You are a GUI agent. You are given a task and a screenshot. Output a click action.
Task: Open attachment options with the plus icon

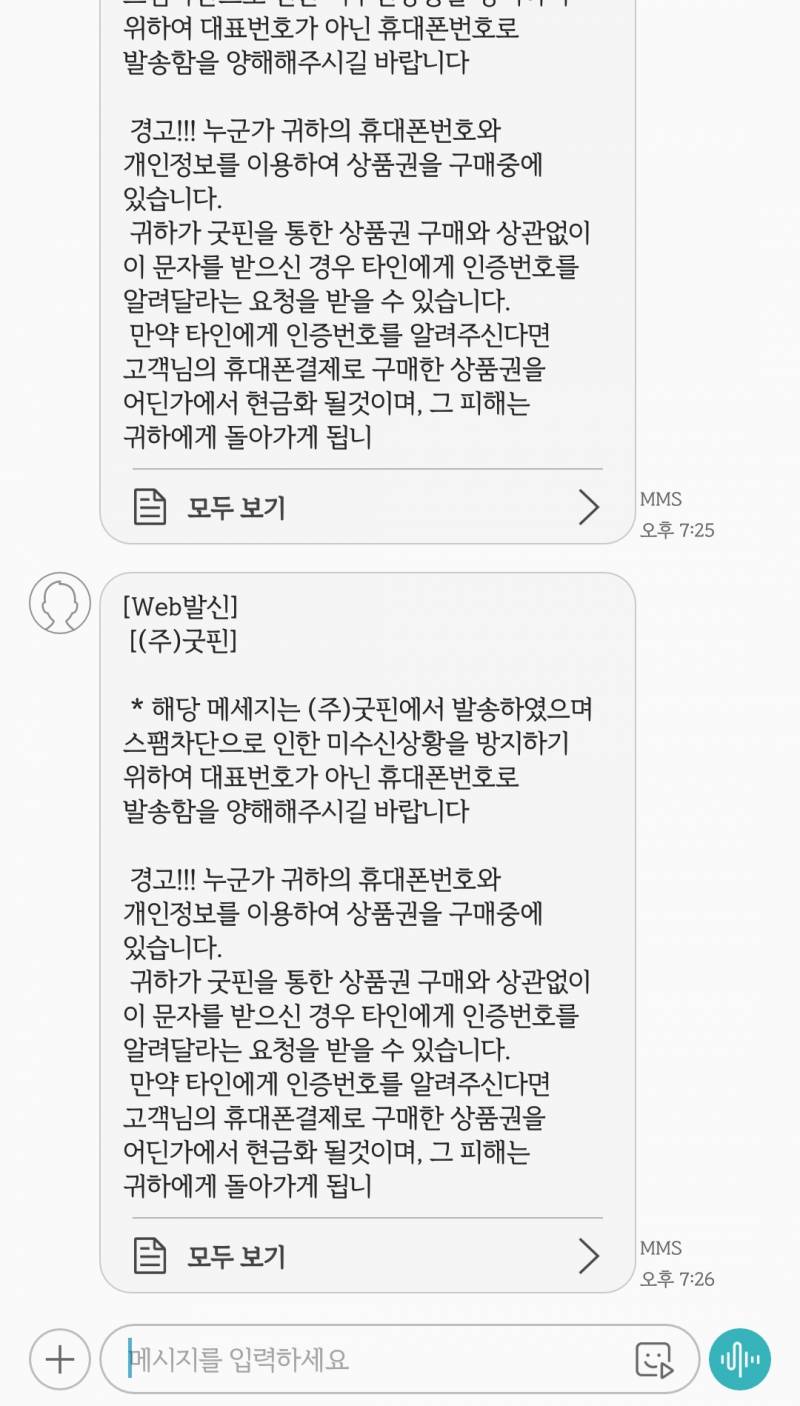coord(59,1359)
